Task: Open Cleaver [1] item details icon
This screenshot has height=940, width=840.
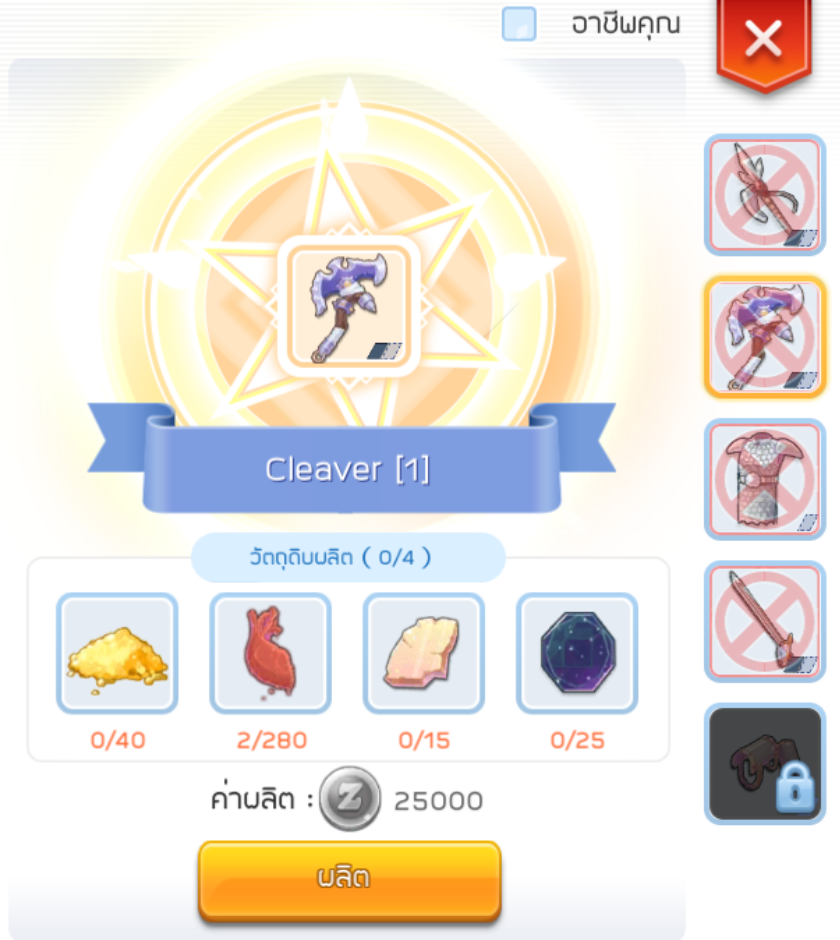Action: click(349, 306)
